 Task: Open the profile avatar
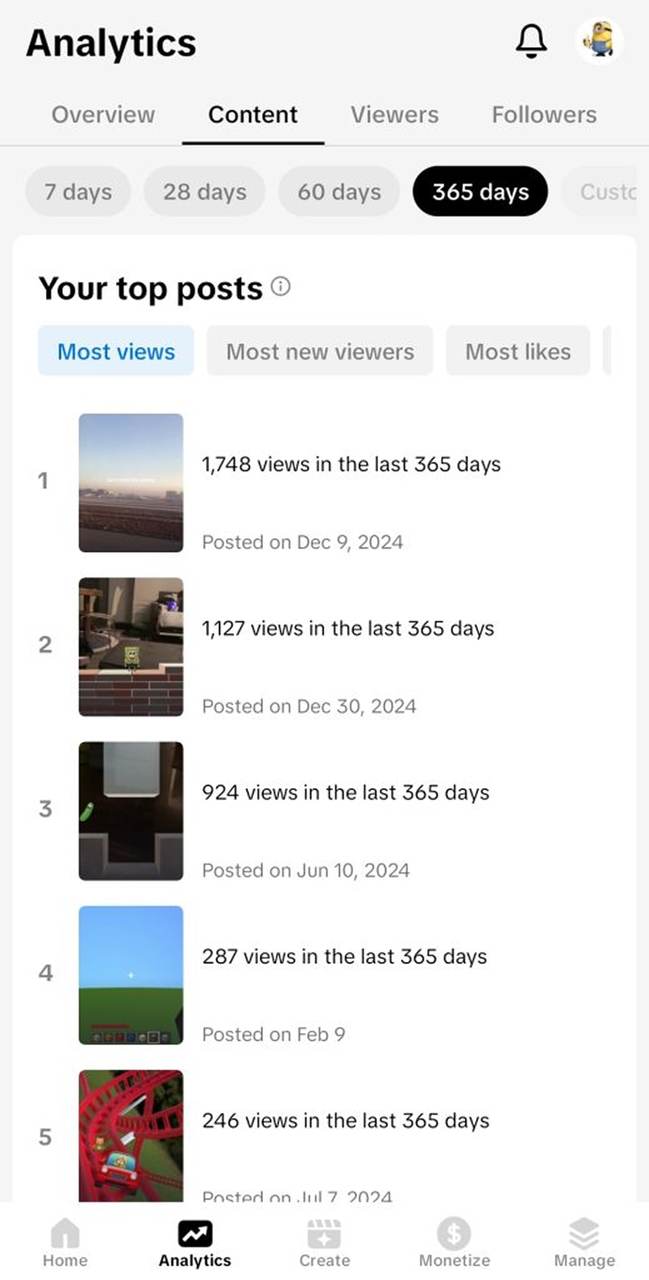coord(600,41)
